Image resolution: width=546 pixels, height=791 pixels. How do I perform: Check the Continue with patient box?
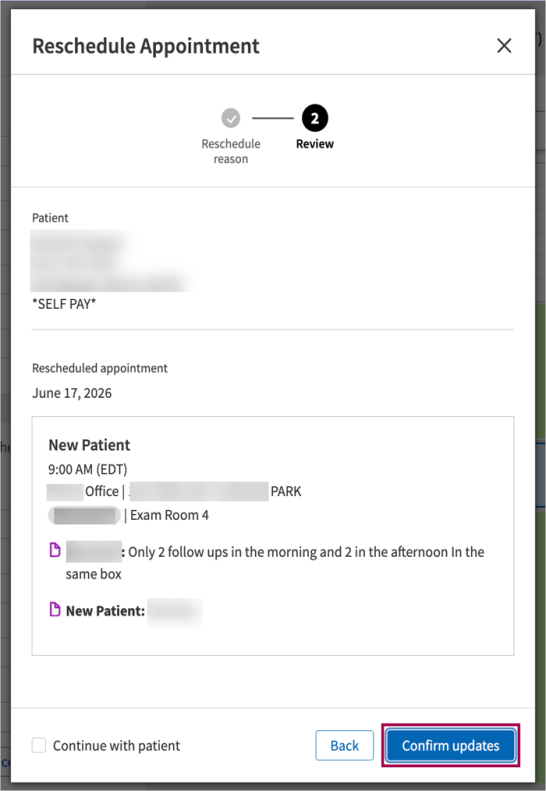pyautogui.click(x=39, y=745)
